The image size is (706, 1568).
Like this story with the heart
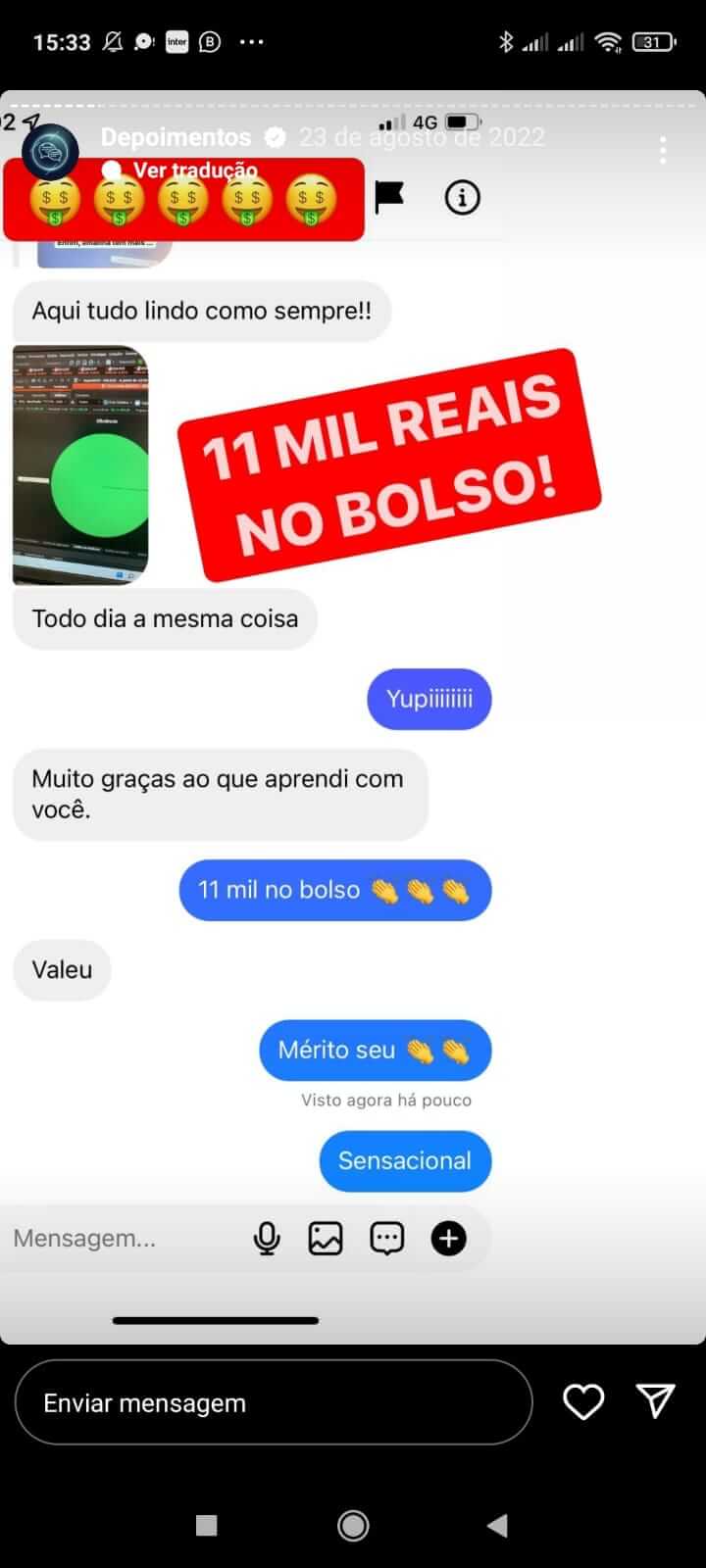point(583,1402)
